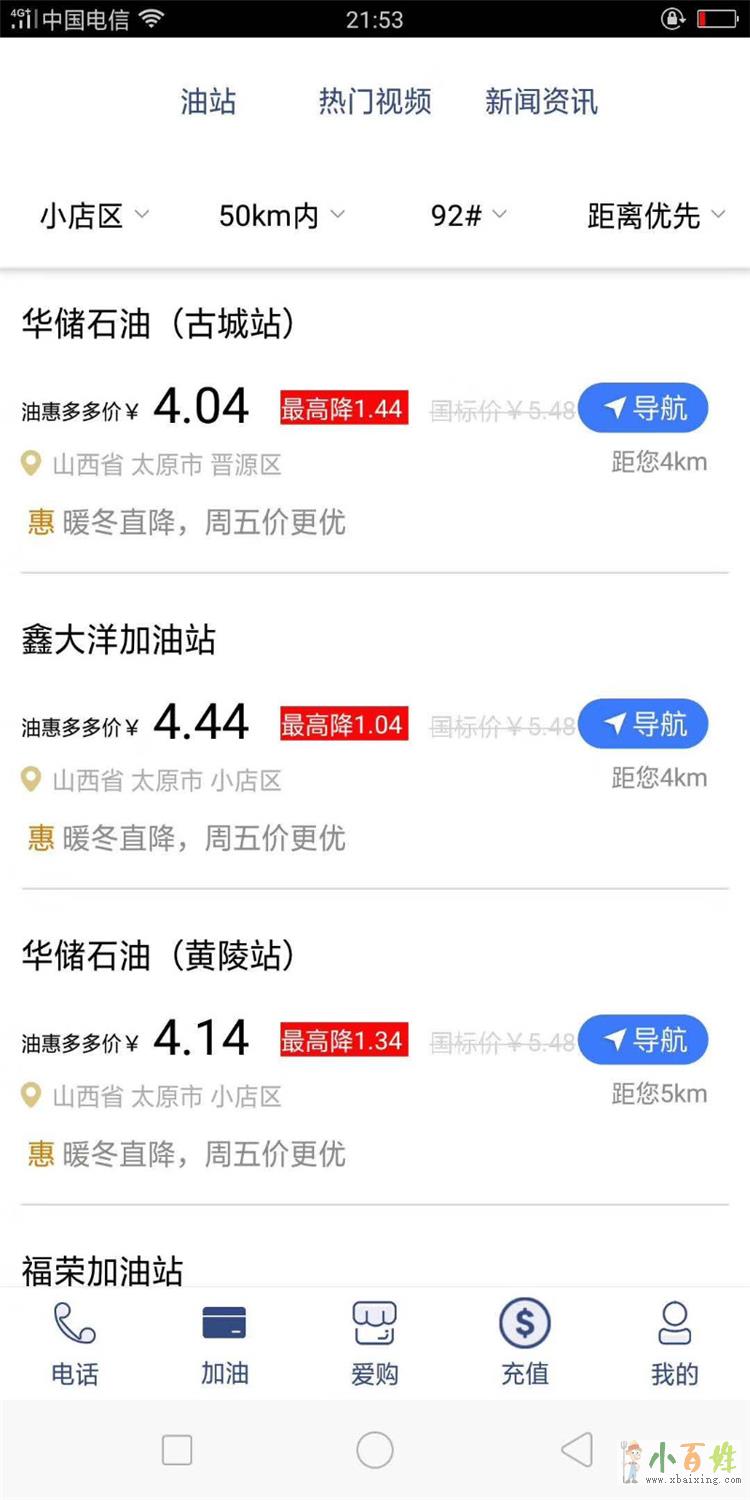The width and height of the screenshot is (750, 1500).
Task: Switch to the 加油 tab
Action: (x=225, y=1343)
